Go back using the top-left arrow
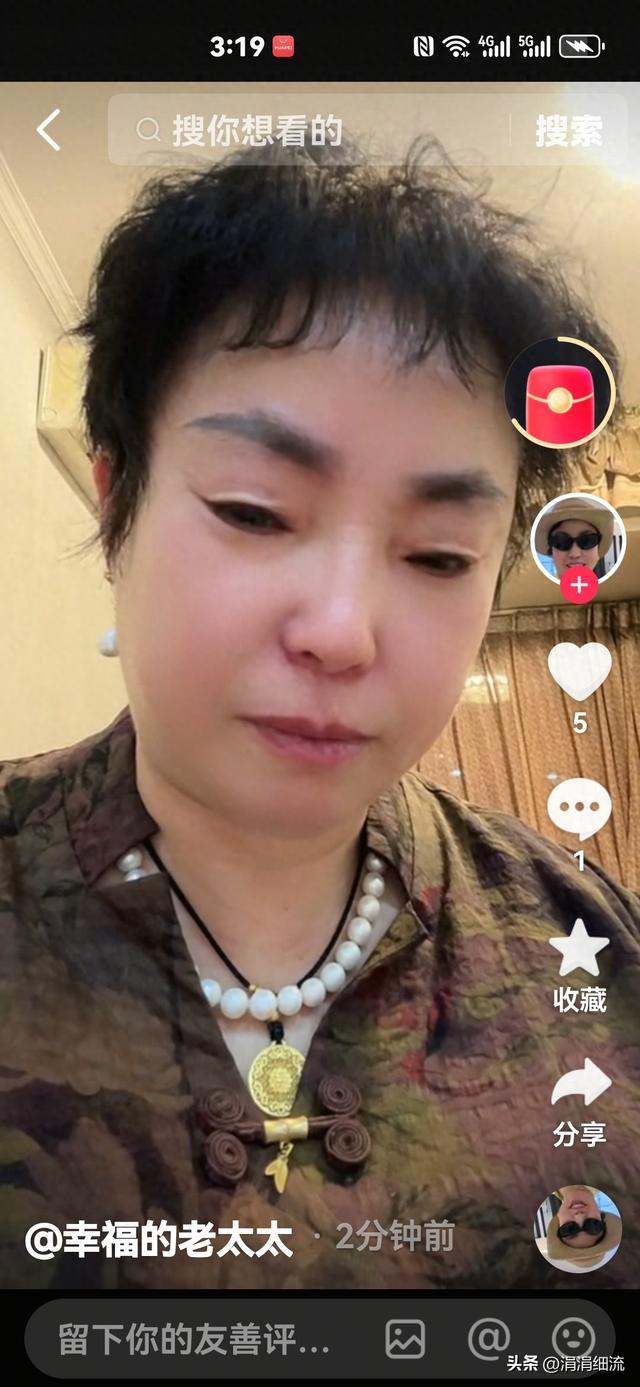This screenshot has height=1387, width=640. [x=48, y=131]
